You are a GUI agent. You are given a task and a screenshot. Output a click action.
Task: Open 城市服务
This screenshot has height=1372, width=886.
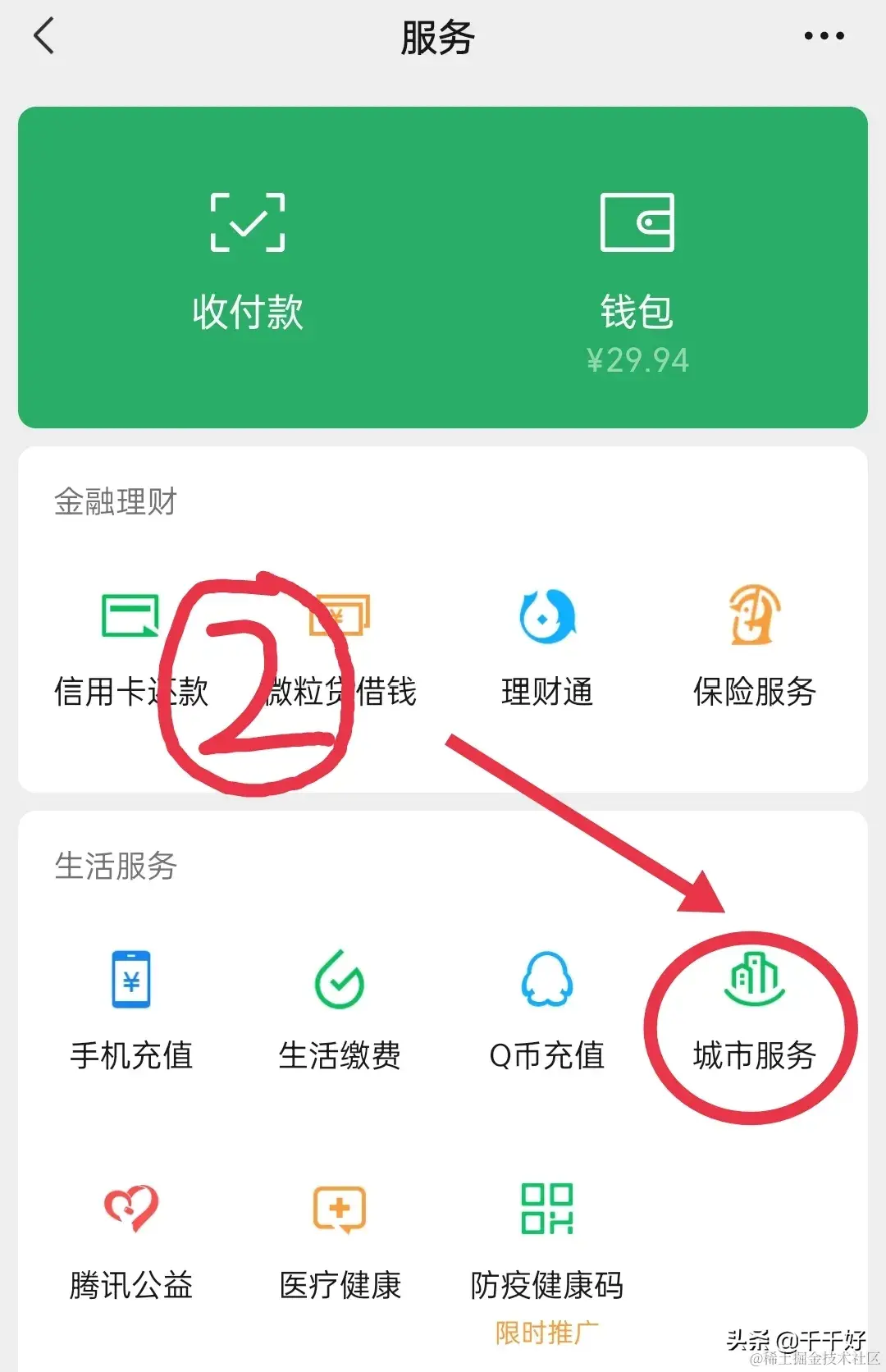point(754,1011)
